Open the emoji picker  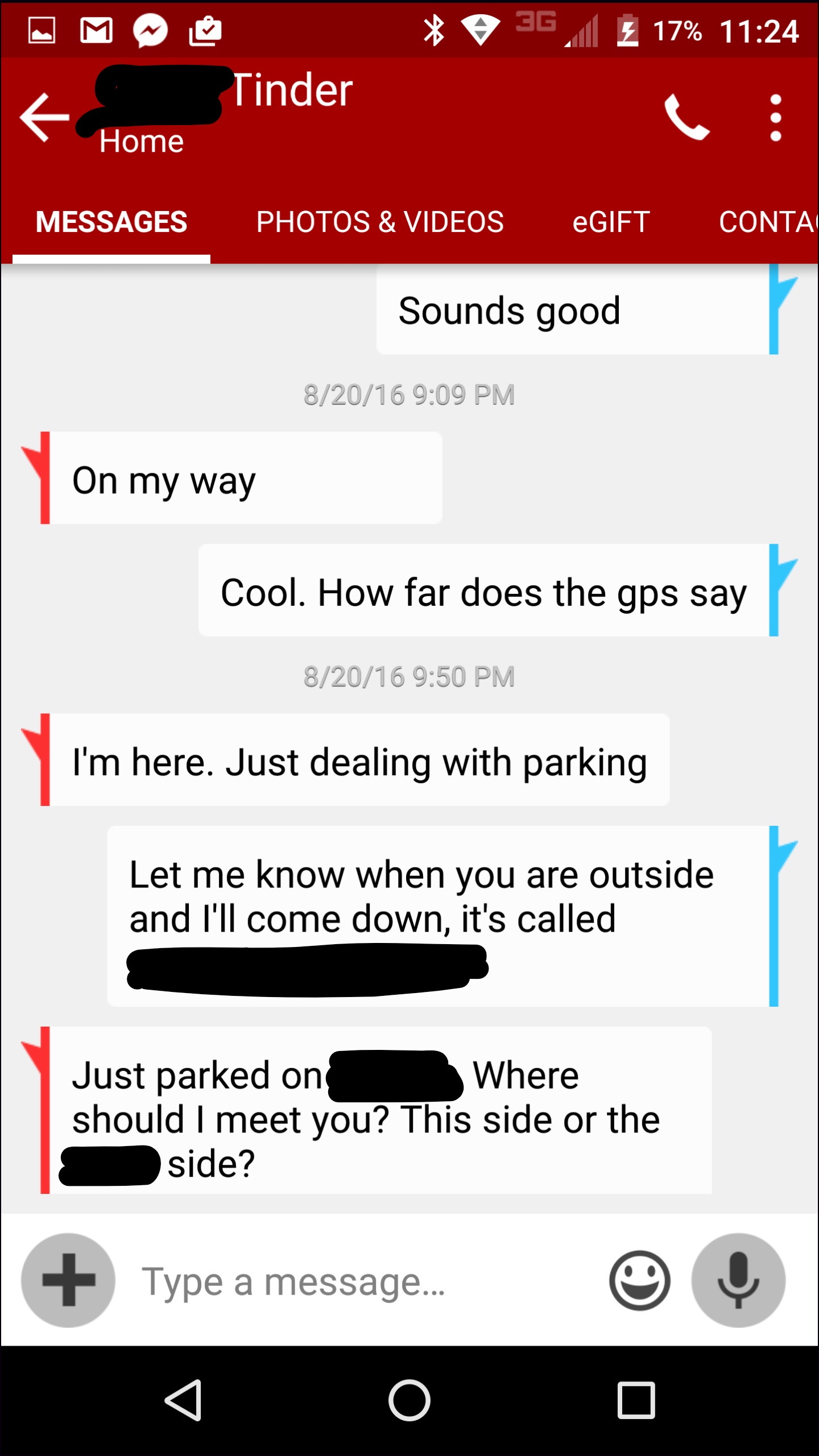pos(639,1280)
